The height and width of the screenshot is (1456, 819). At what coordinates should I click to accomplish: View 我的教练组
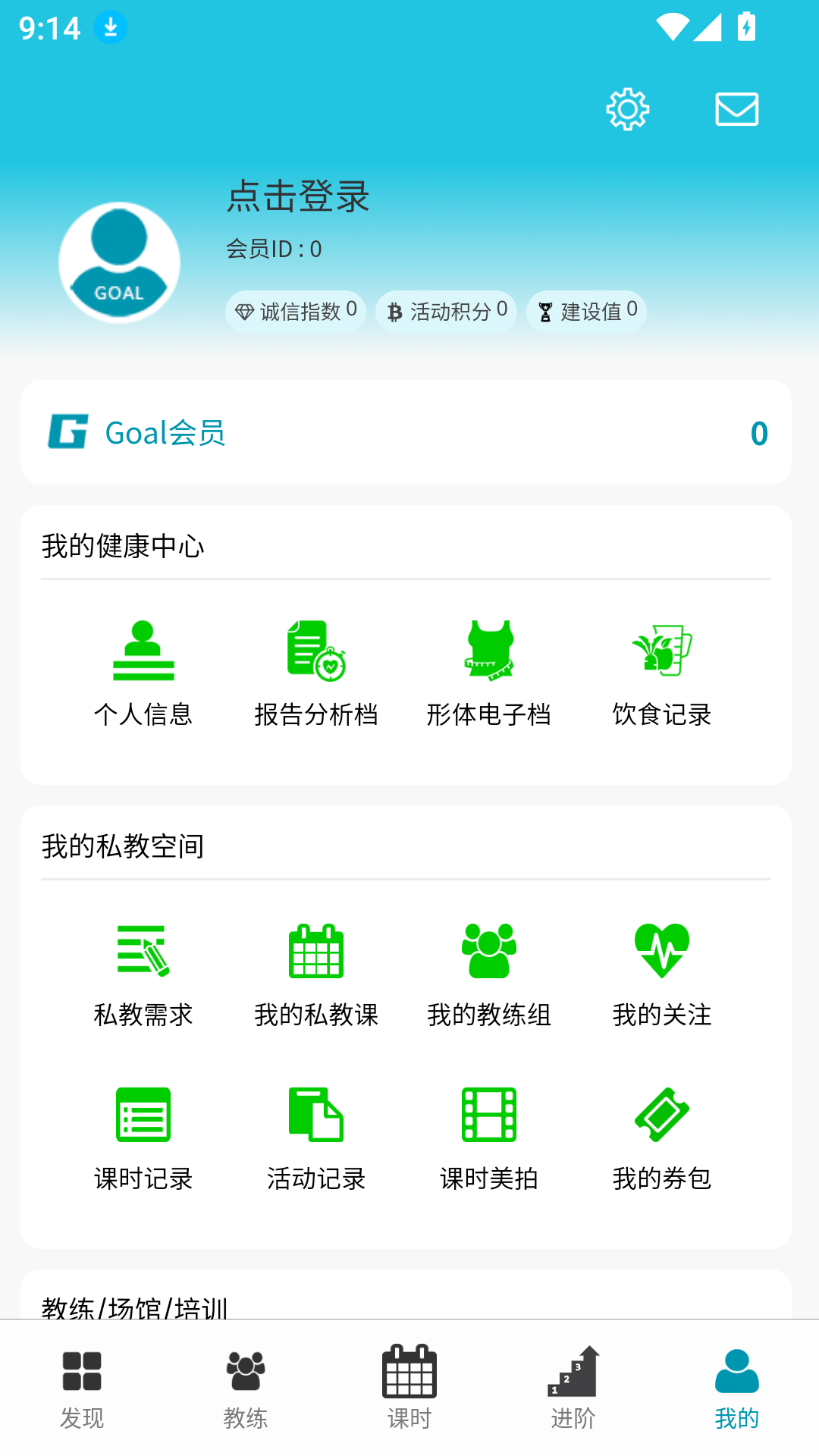coord(489,974)
